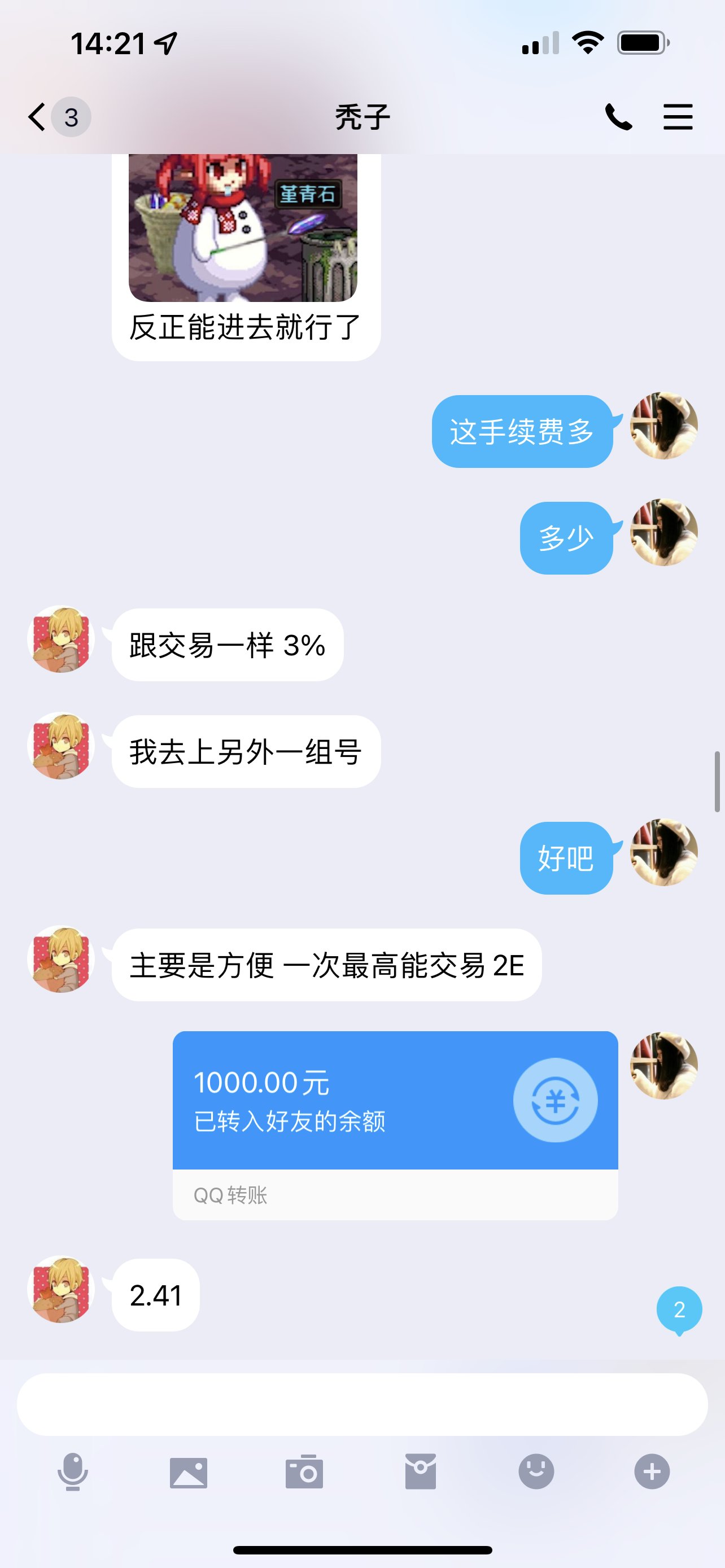
Task: Start a voice call with 秃子
Action: tap(618, 116)
